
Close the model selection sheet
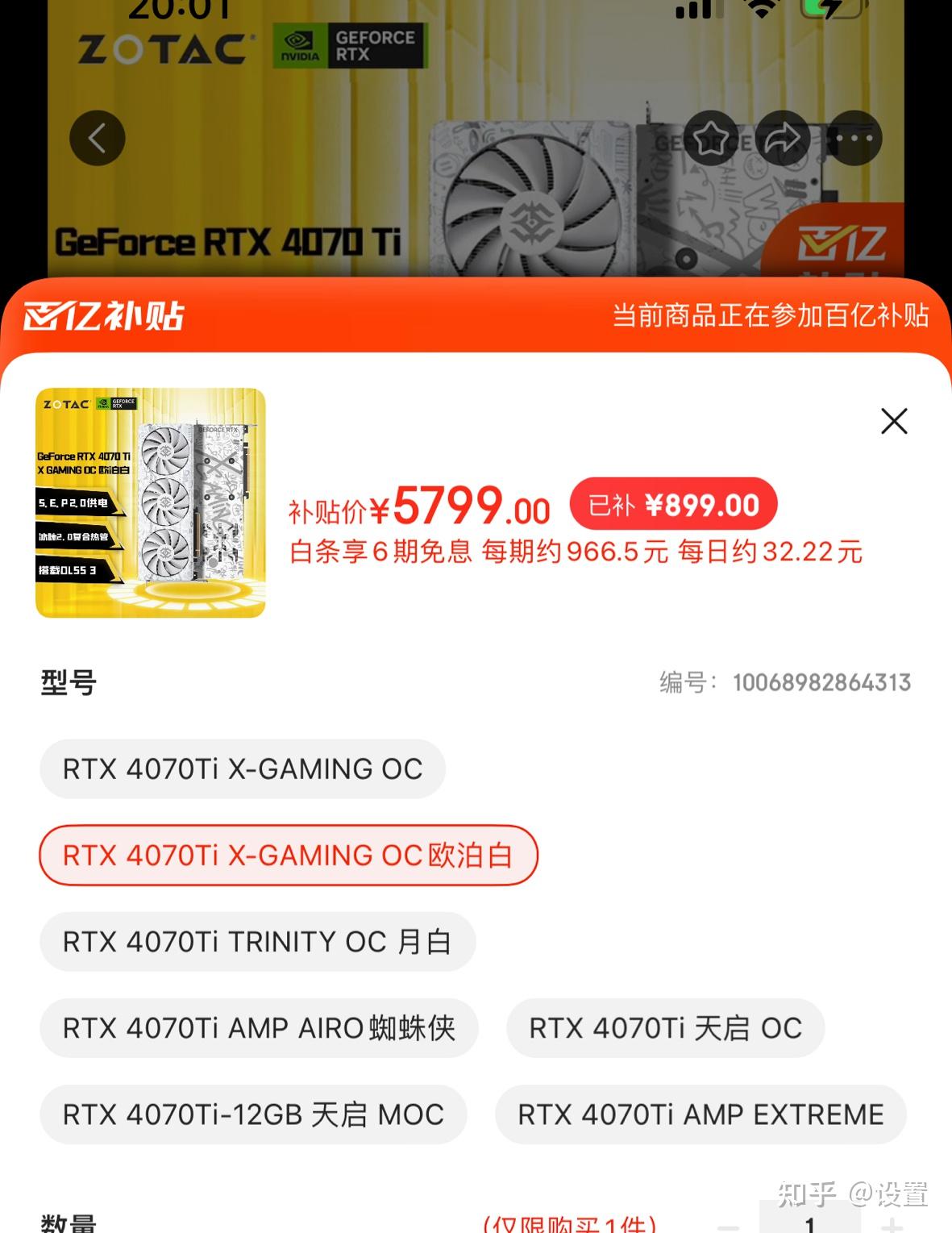pyautogui.click(x=894, y=421)
